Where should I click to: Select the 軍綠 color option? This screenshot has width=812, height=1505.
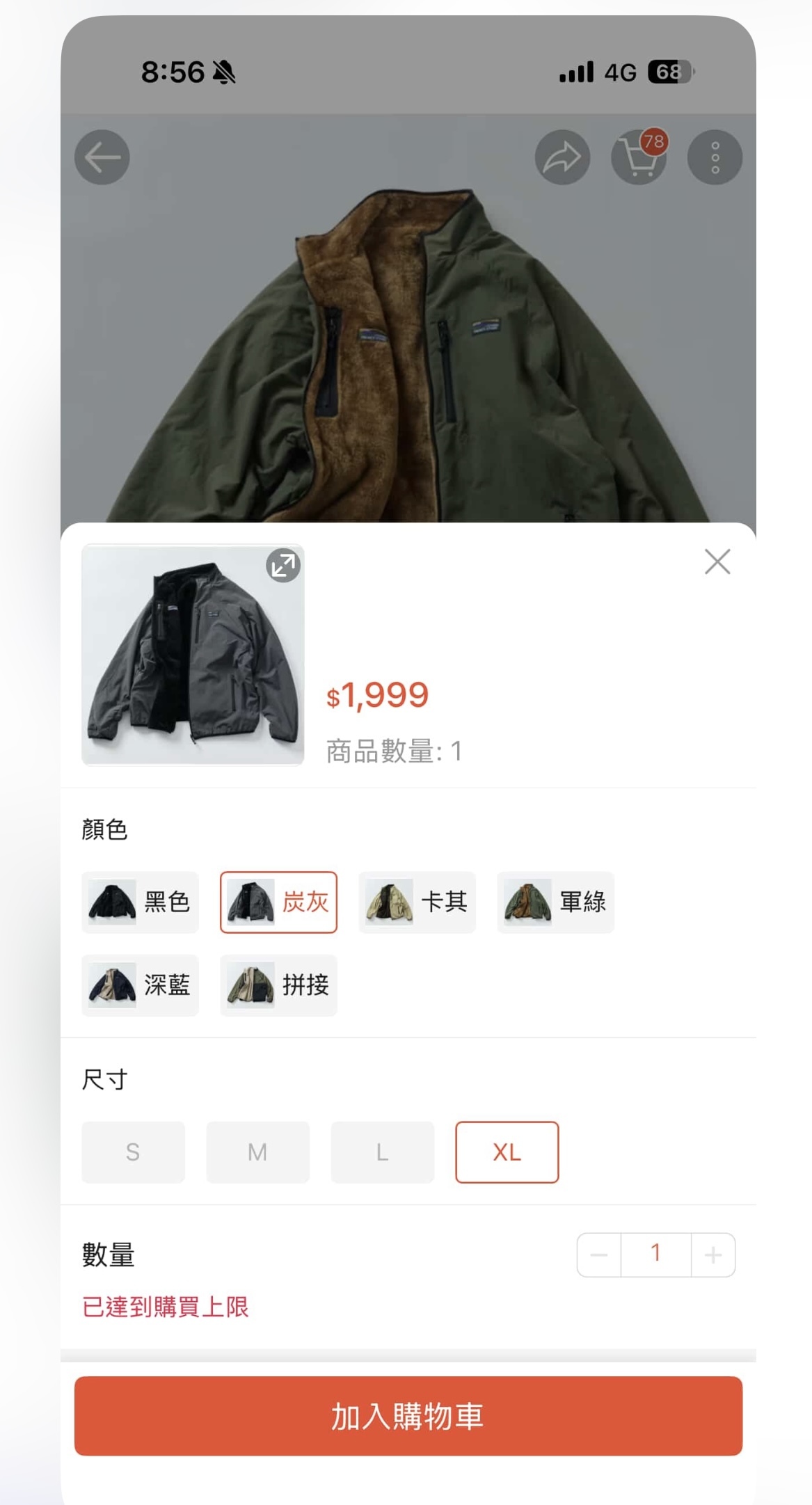(x=555, y=902)
